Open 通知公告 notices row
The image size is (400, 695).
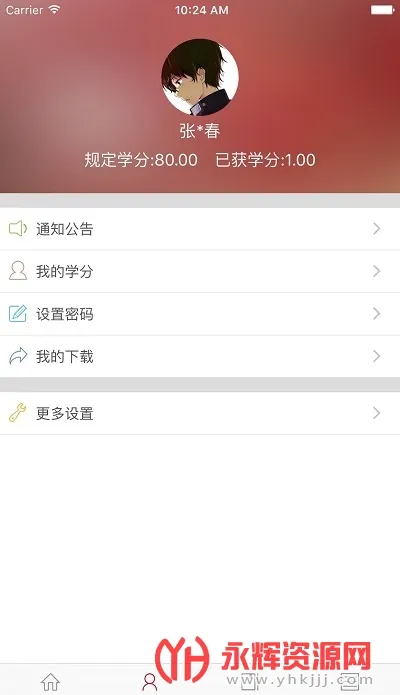pos(200,229)
